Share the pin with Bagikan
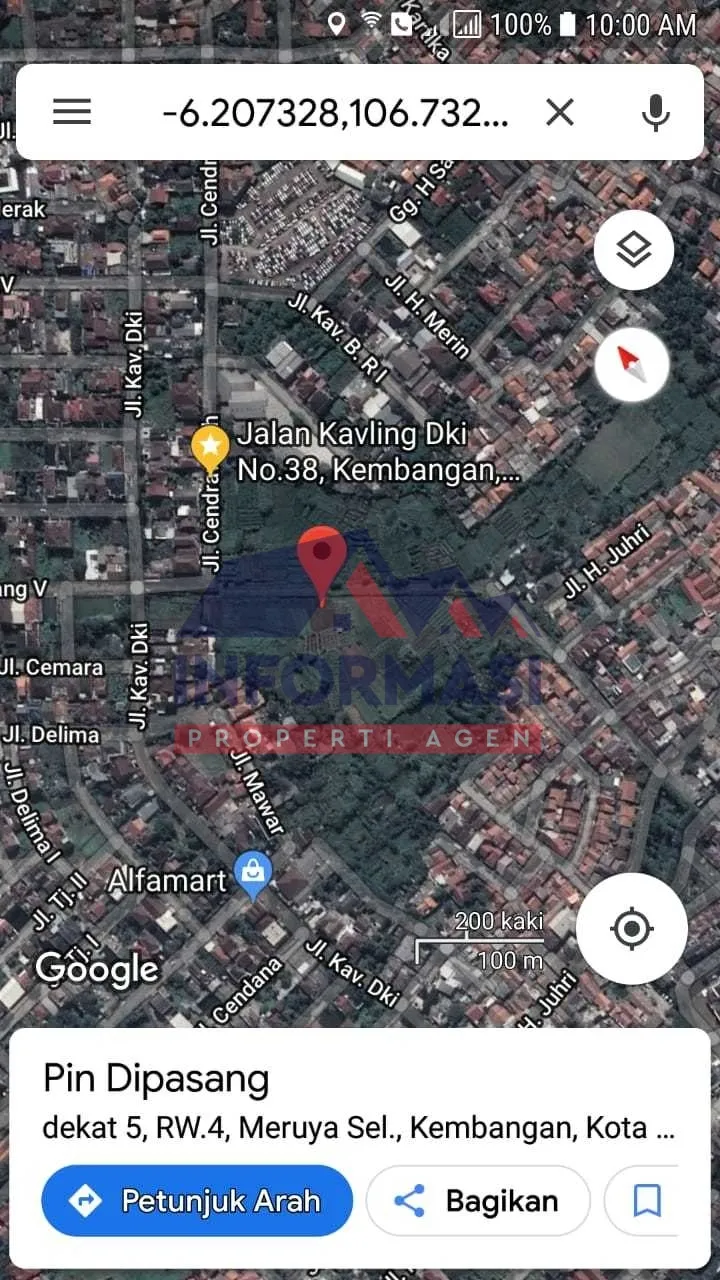720x1280 pixels. (478, 1200)
